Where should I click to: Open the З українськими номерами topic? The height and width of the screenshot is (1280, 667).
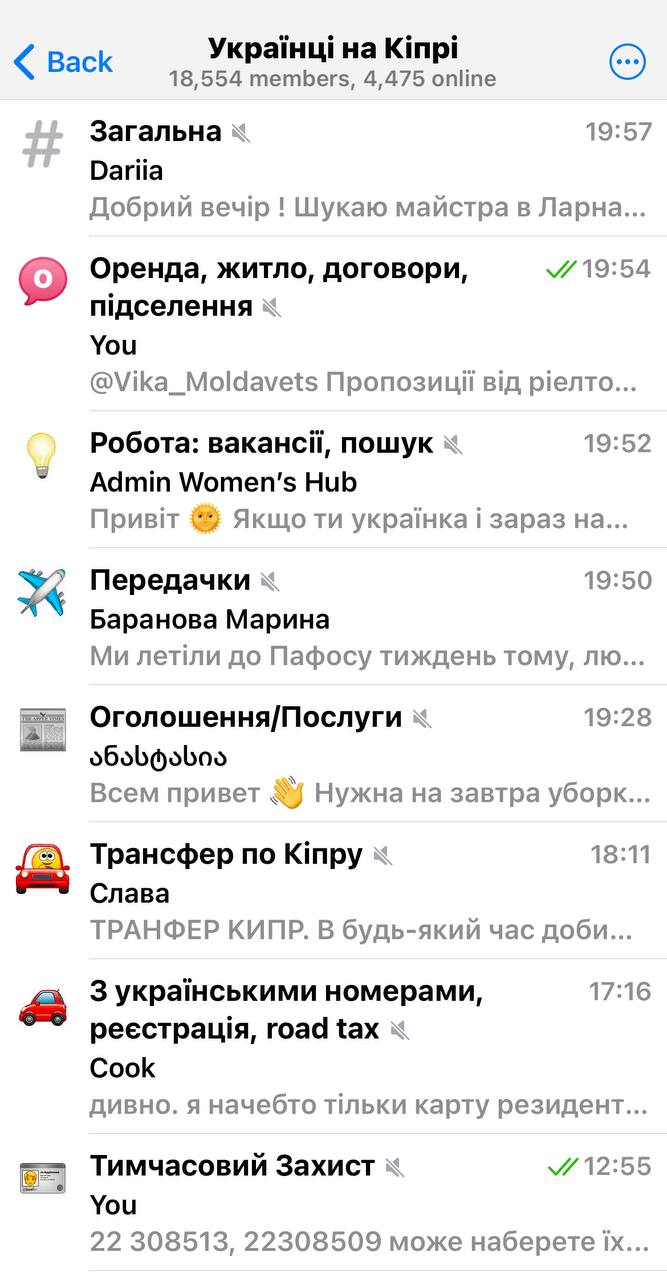pyautogui.click(x=333, y=1047)
